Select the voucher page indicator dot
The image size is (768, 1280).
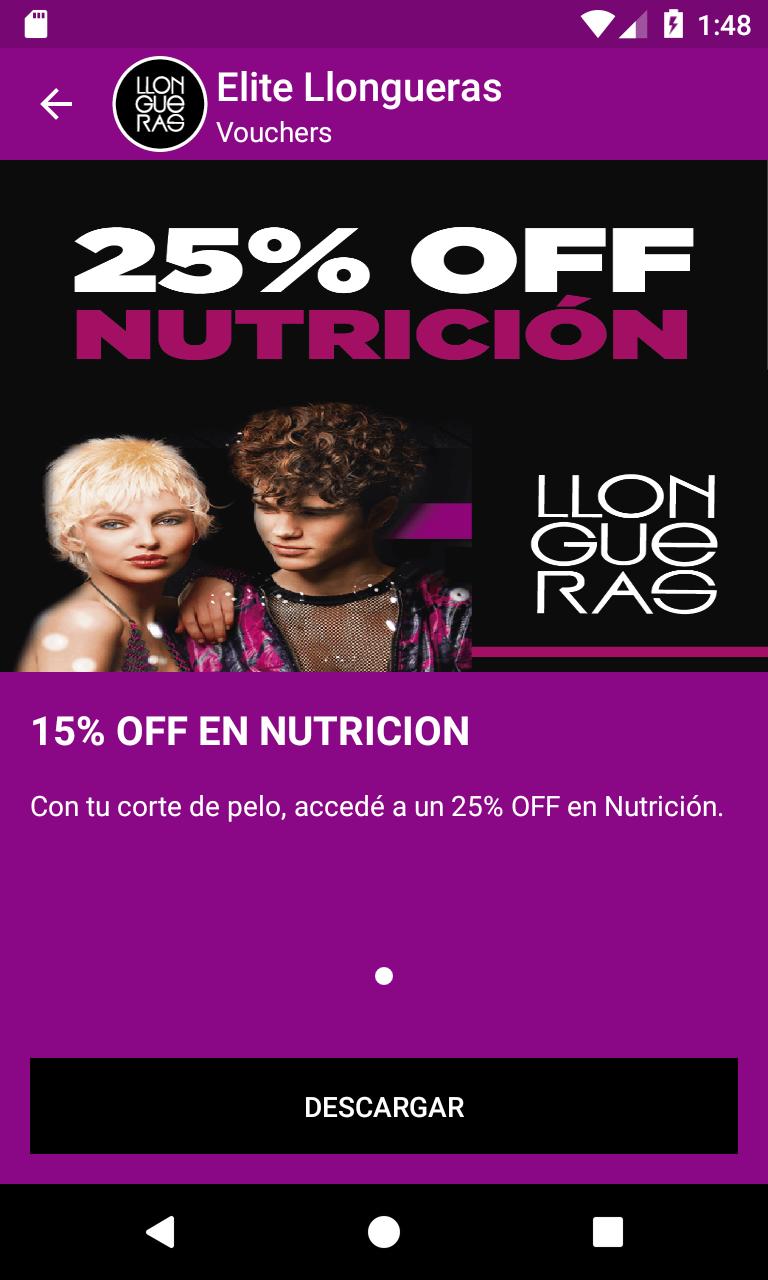[x=383, y=974]
